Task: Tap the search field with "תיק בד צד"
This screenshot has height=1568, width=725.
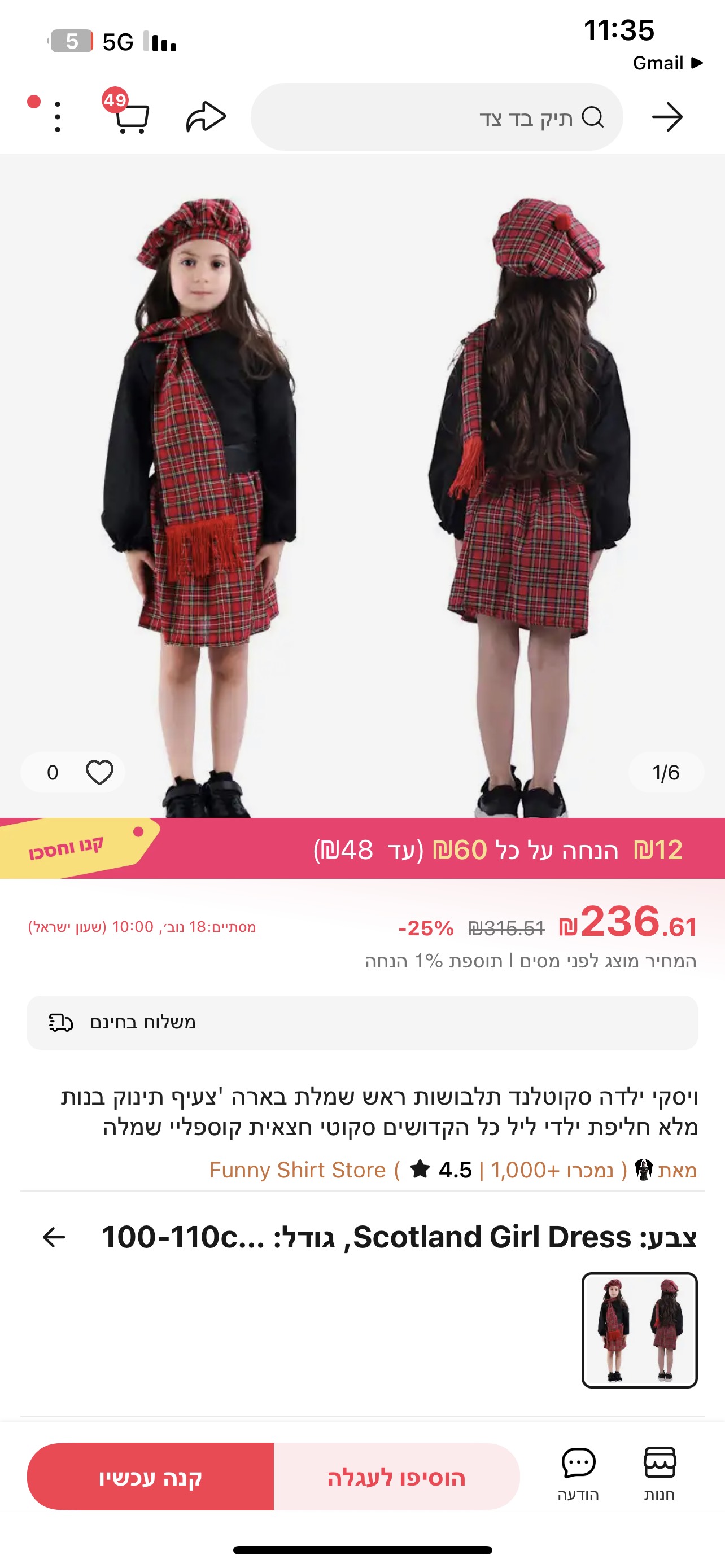Action: [x=436, y=117]
